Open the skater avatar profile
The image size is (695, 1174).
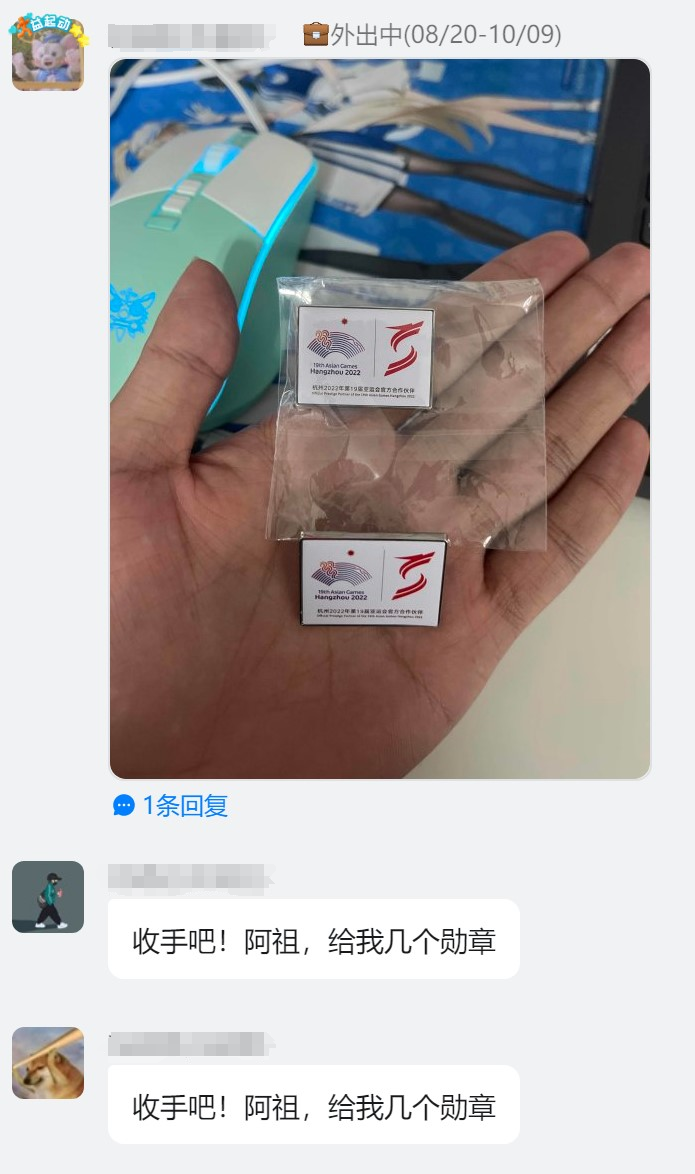coord(48,897)
